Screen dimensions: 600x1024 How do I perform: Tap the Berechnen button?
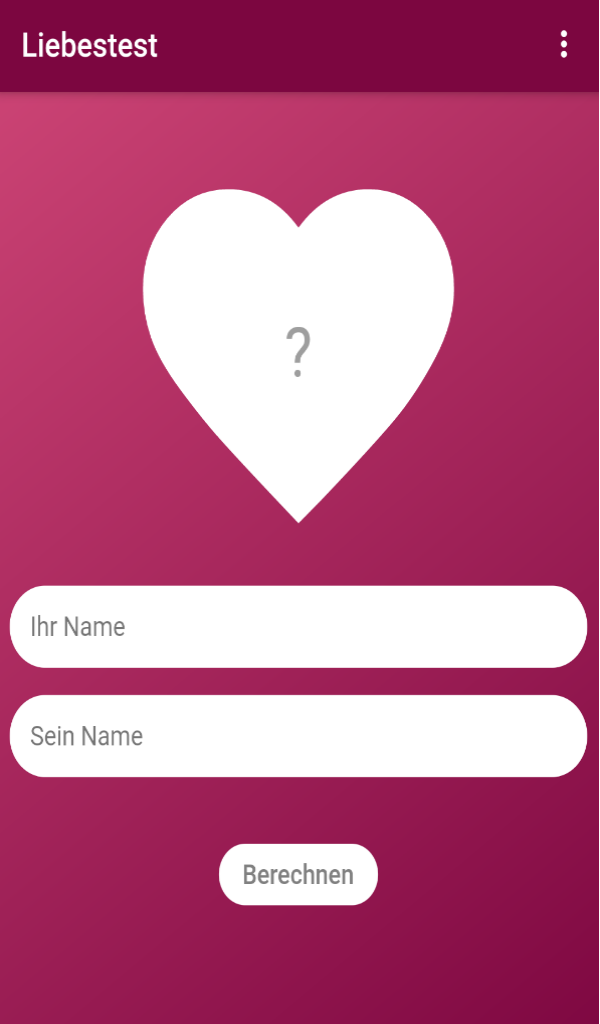point(298,875)
